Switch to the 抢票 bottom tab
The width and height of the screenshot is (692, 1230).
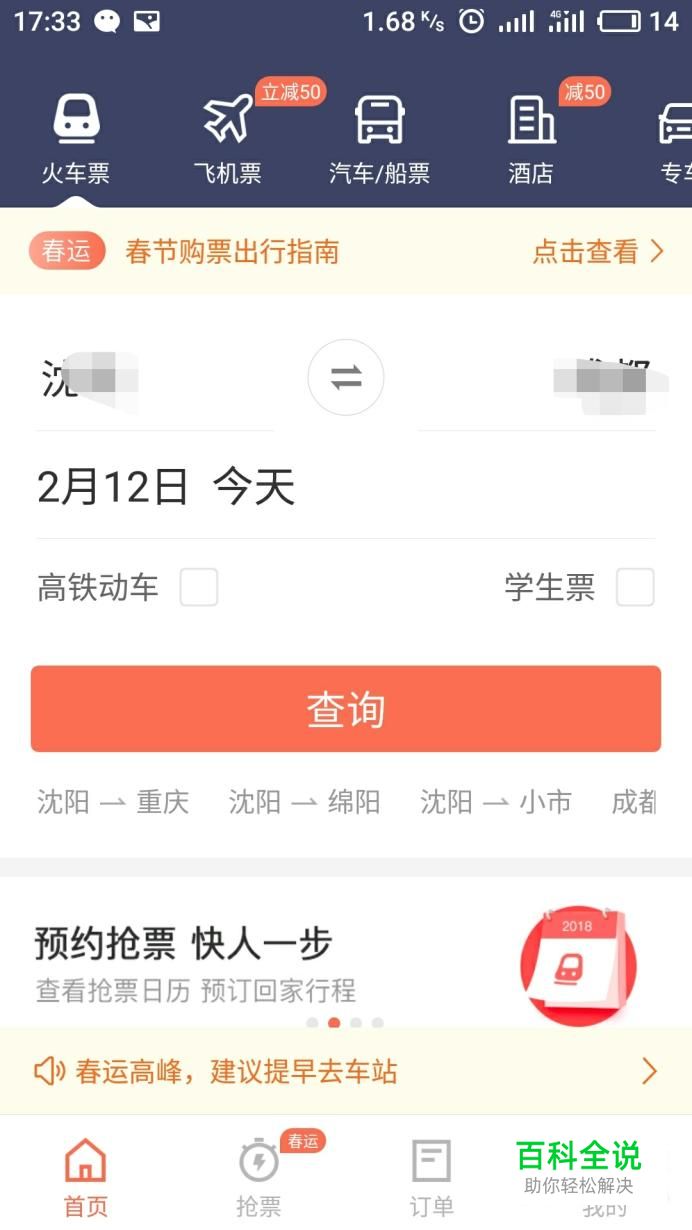(x=259, y=1178)
